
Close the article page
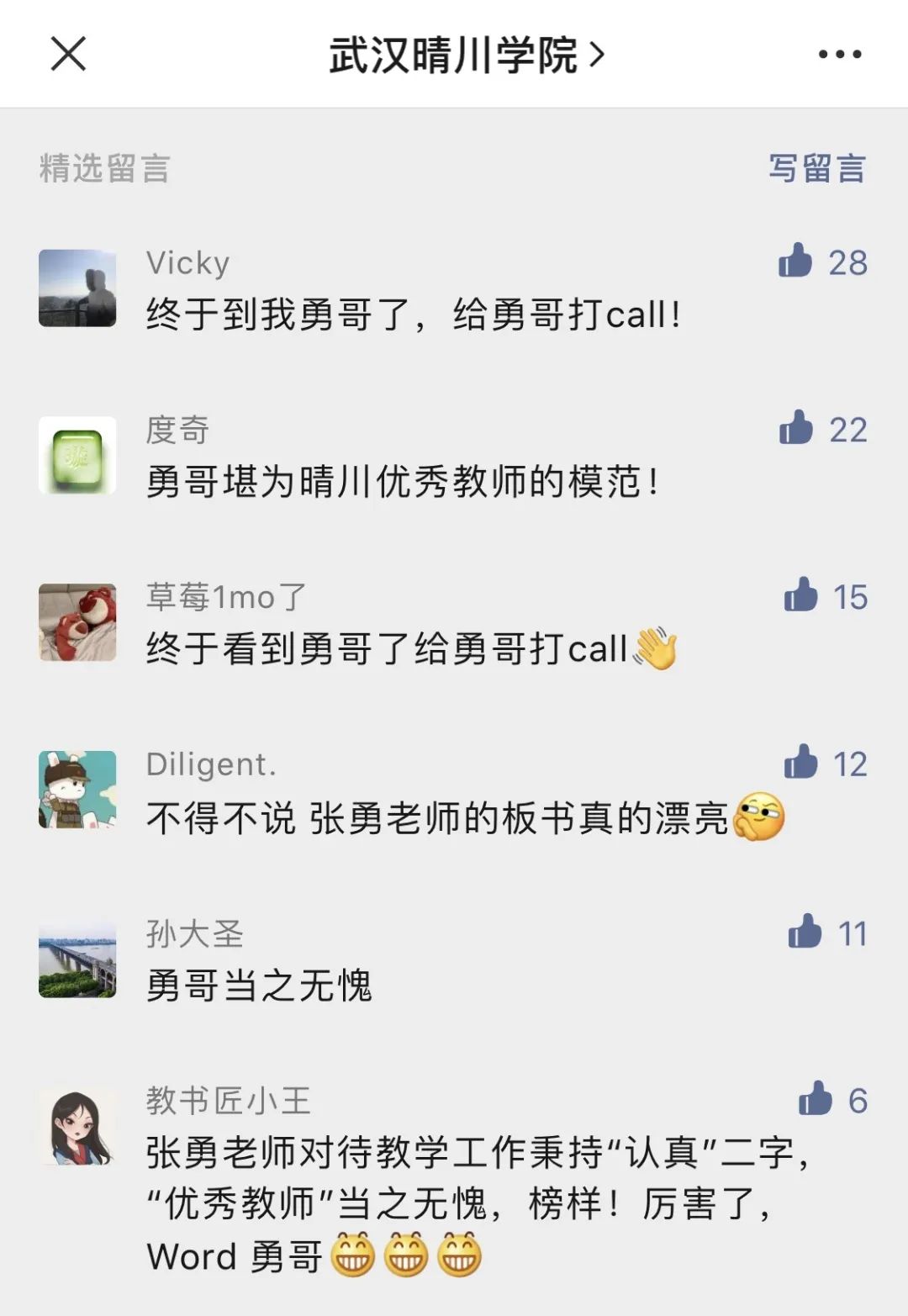(68, 55)
